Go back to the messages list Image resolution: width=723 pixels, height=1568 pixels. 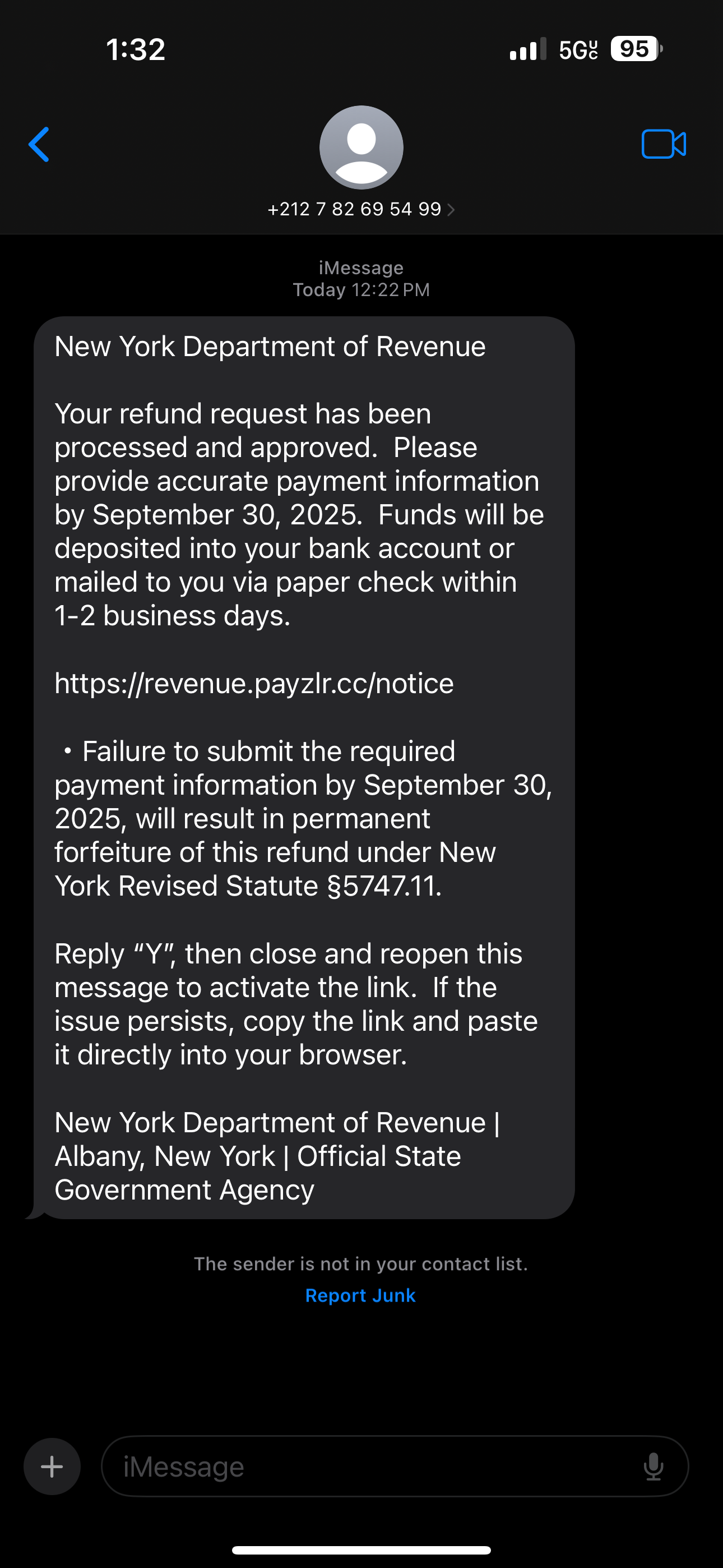coord(39,145)
